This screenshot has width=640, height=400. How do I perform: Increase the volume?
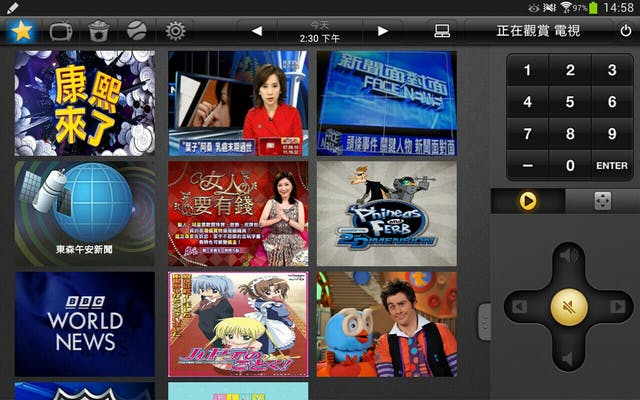point(568,256)
